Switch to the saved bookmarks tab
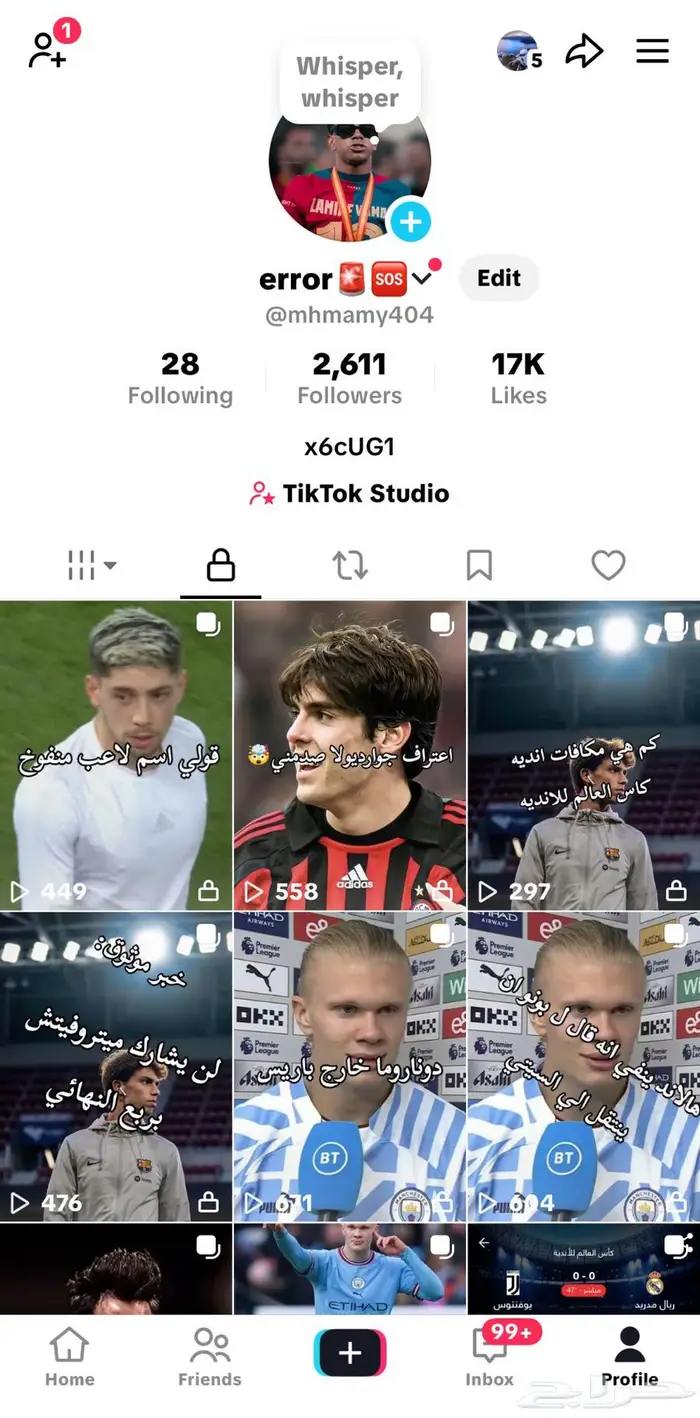Screen dimensions: 700x1418 click(479, 566)
